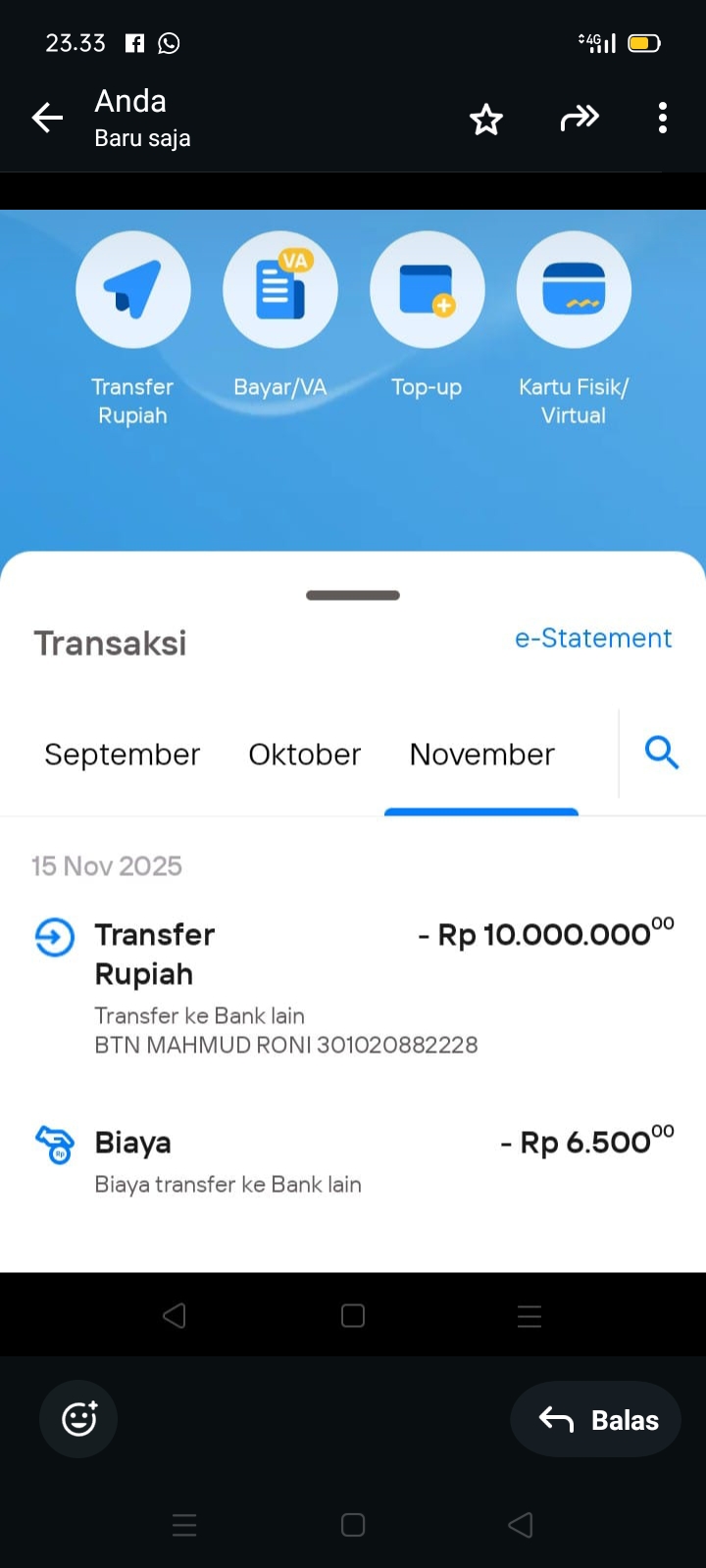706x1568 pixels.
Task: Forward the message using the forward arrow
Action: click(580, 118)
